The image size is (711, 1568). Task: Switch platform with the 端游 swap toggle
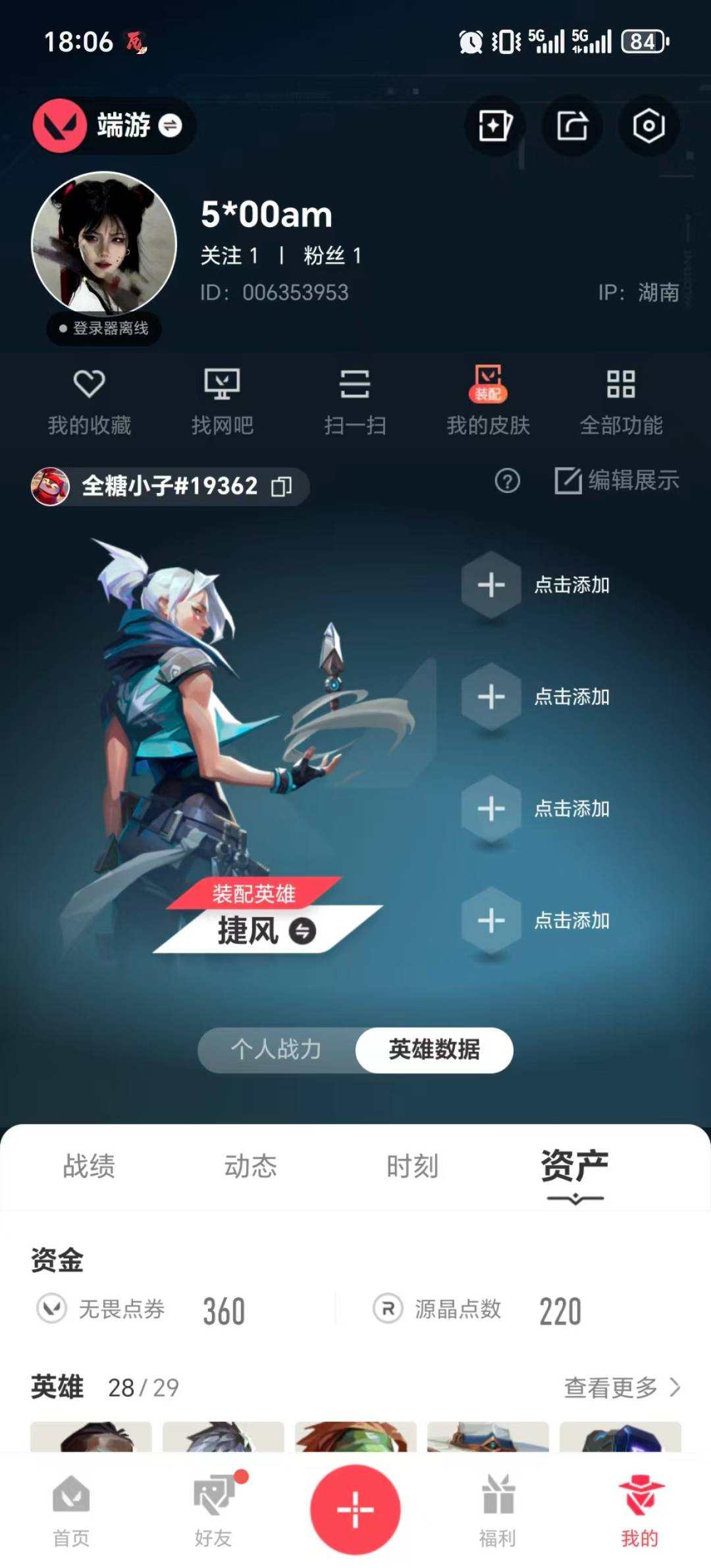tap(170, 126)
